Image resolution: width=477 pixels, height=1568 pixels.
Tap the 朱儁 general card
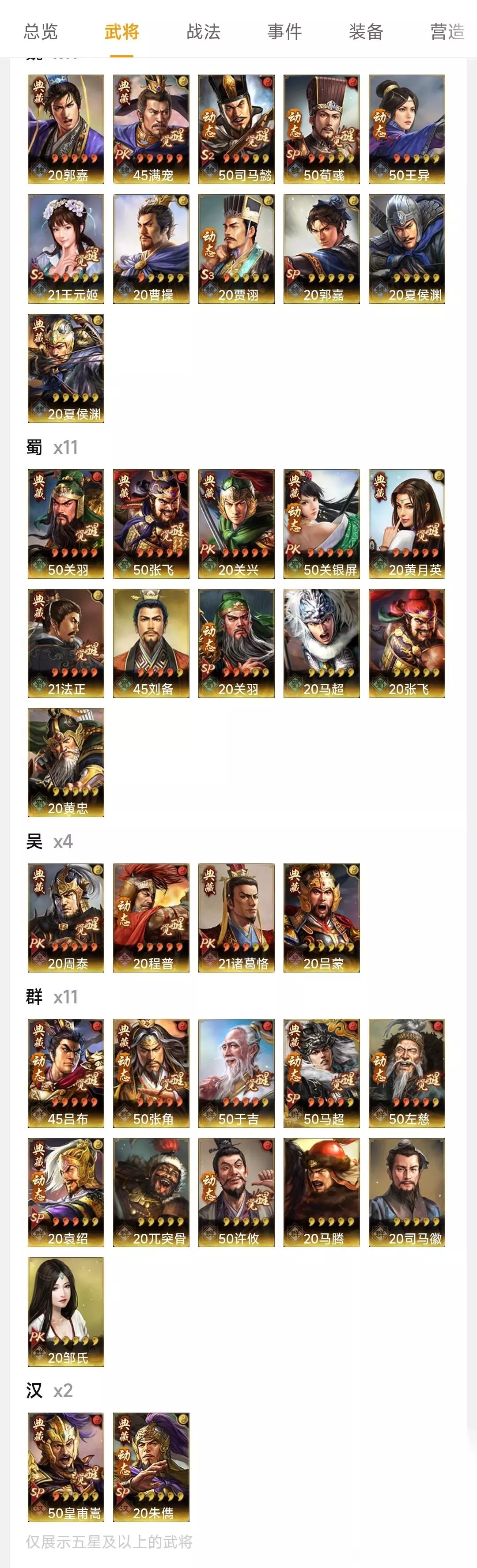151,1467
